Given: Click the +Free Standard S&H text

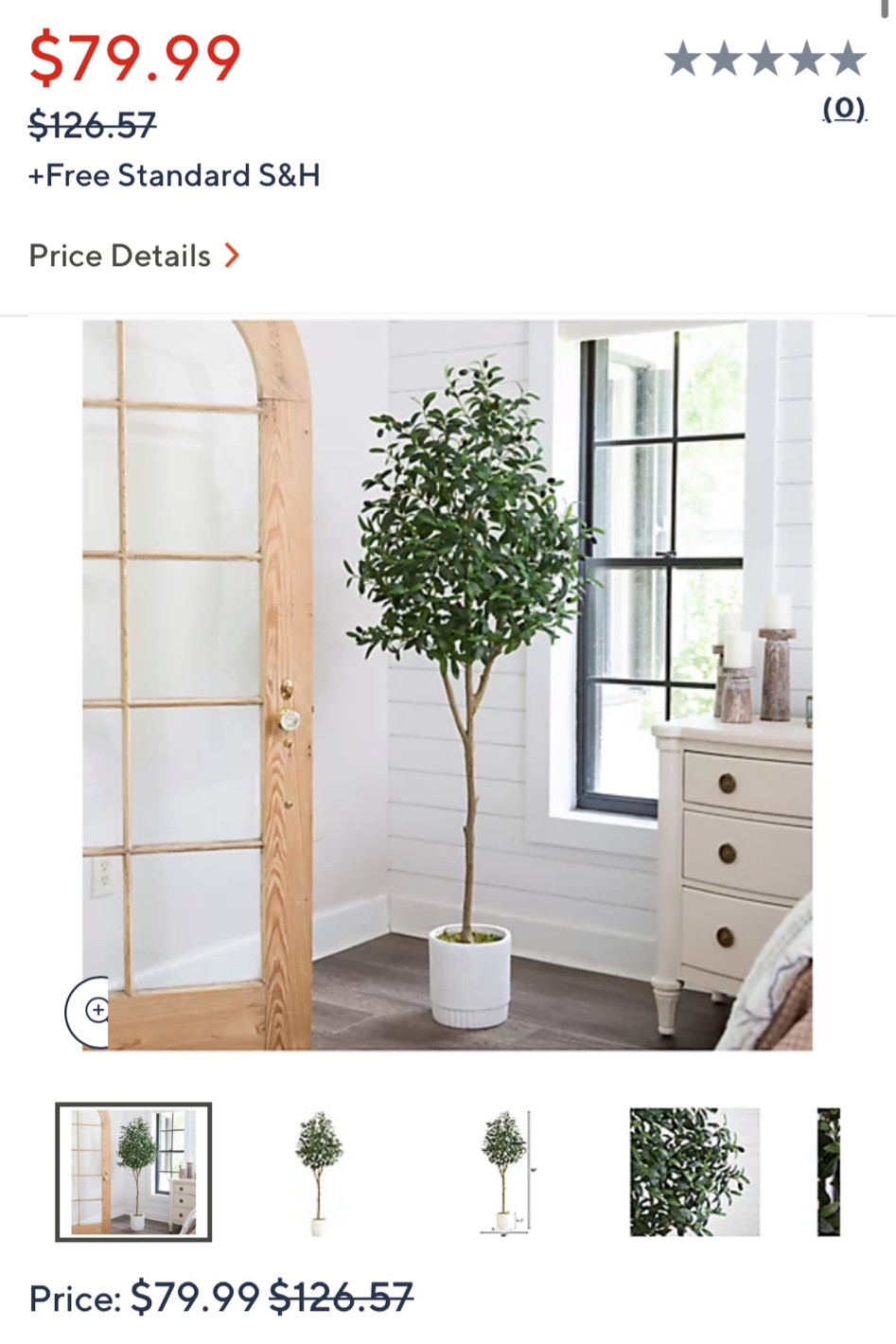Looking at the screenshot, I should click(x=175, y=175).
